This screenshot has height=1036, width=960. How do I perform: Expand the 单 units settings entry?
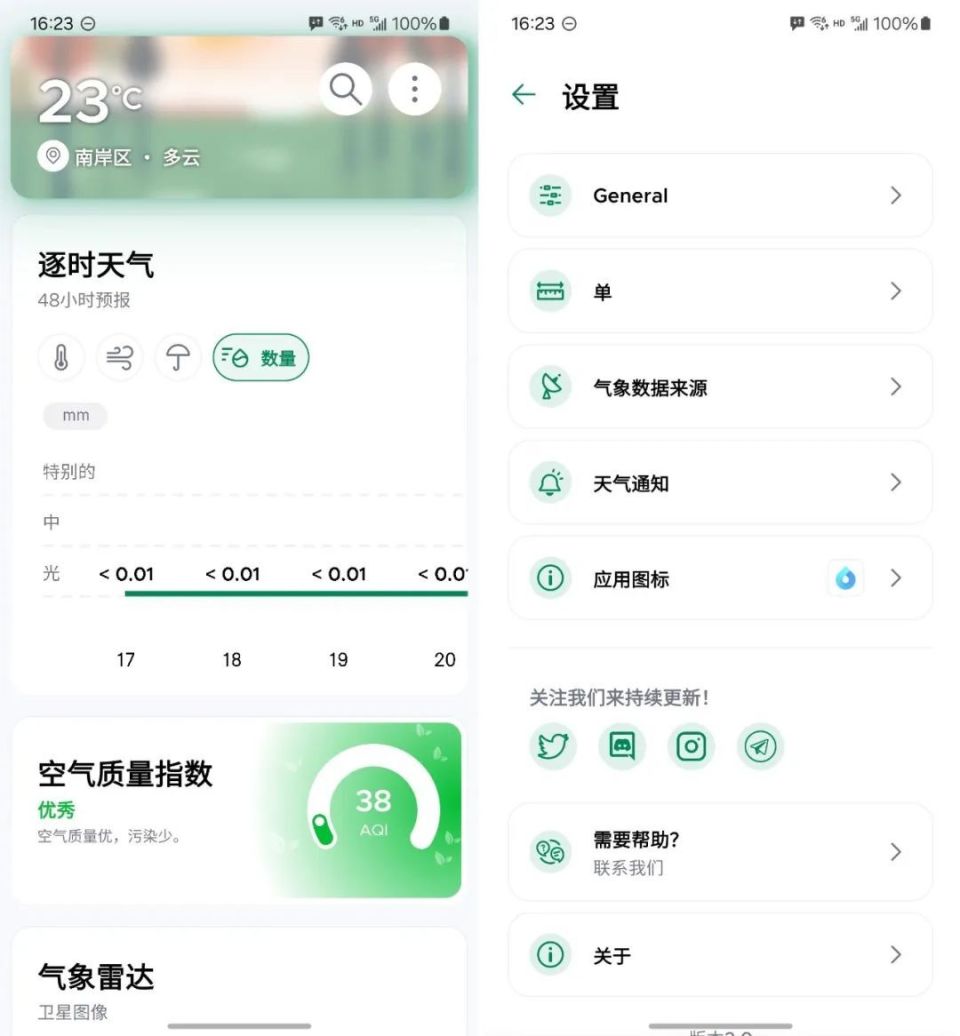[718, 291]
